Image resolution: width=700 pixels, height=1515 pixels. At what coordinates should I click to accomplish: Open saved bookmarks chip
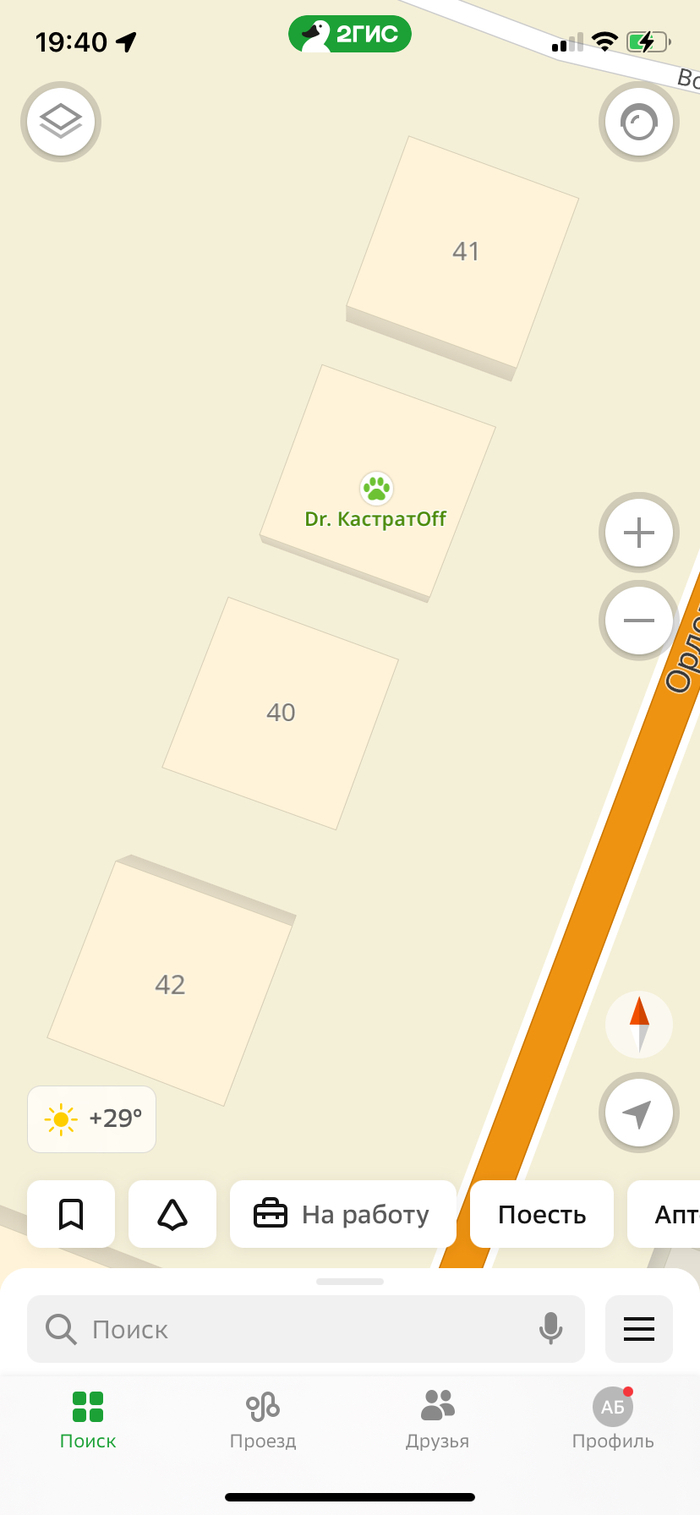71,1214
